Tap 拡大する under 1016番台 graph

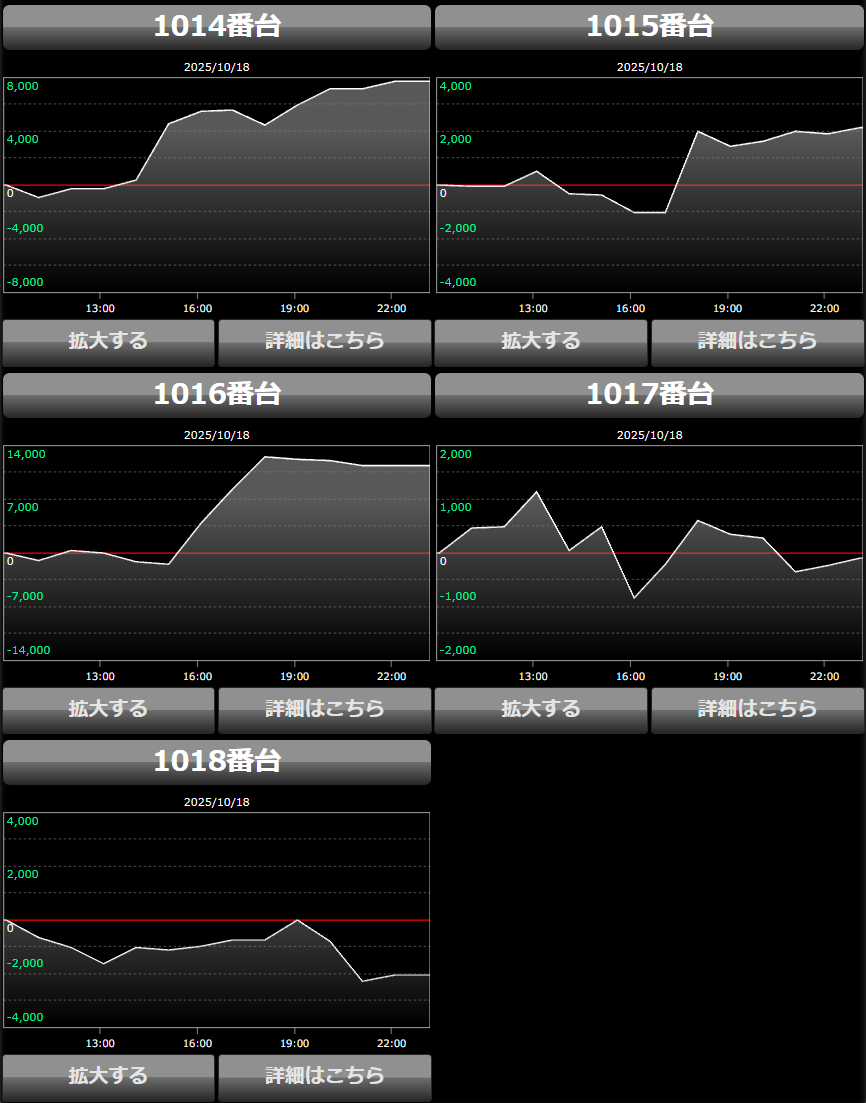108,710
